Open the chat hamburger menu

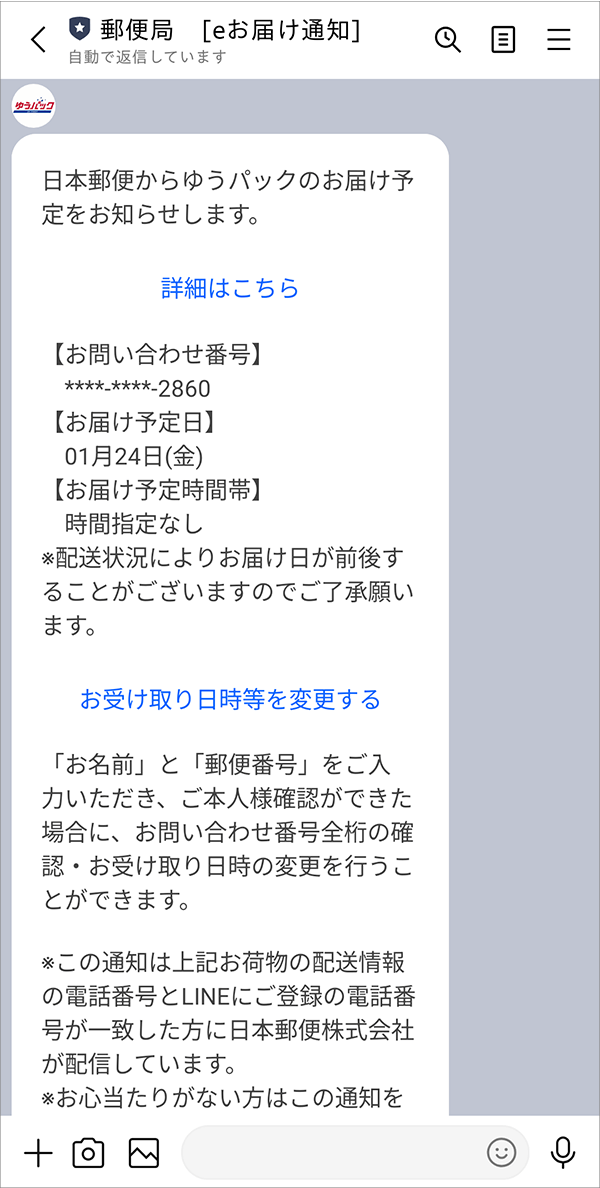pyautogui.click(x=558, y=40)
